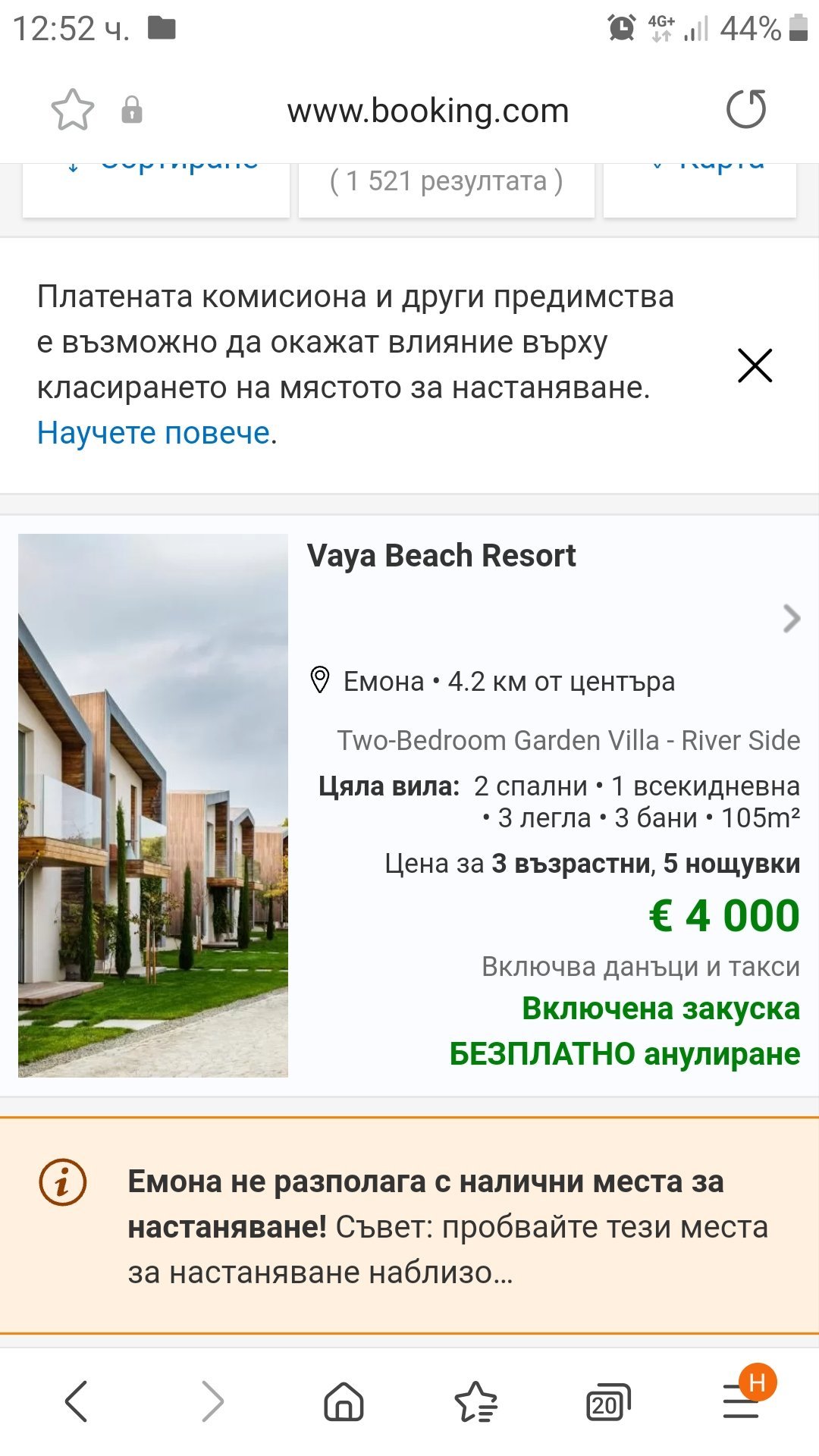Reload the page

(747, 109)
